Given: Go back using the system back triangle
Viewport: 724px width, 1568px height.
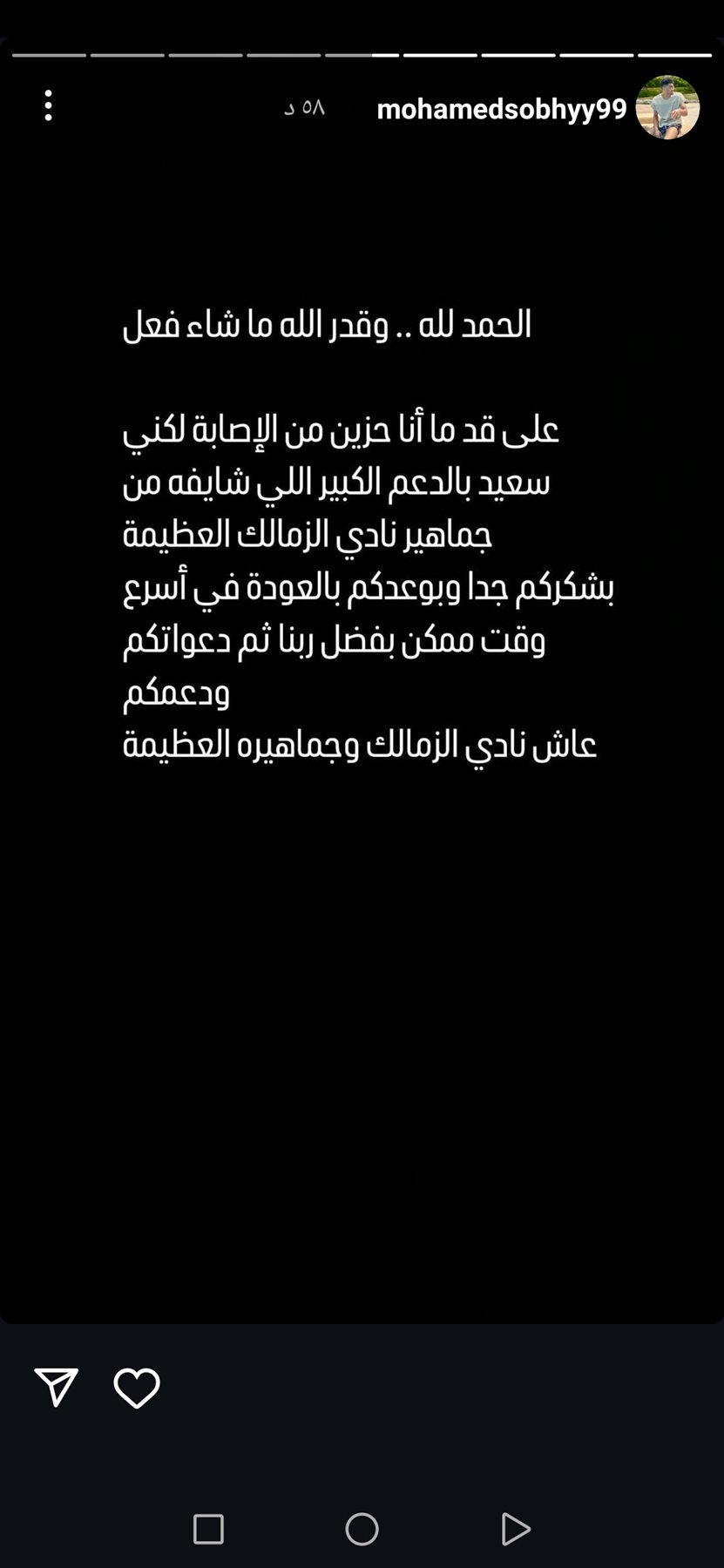Looking at the screenshot, I should pos(515,1529).
